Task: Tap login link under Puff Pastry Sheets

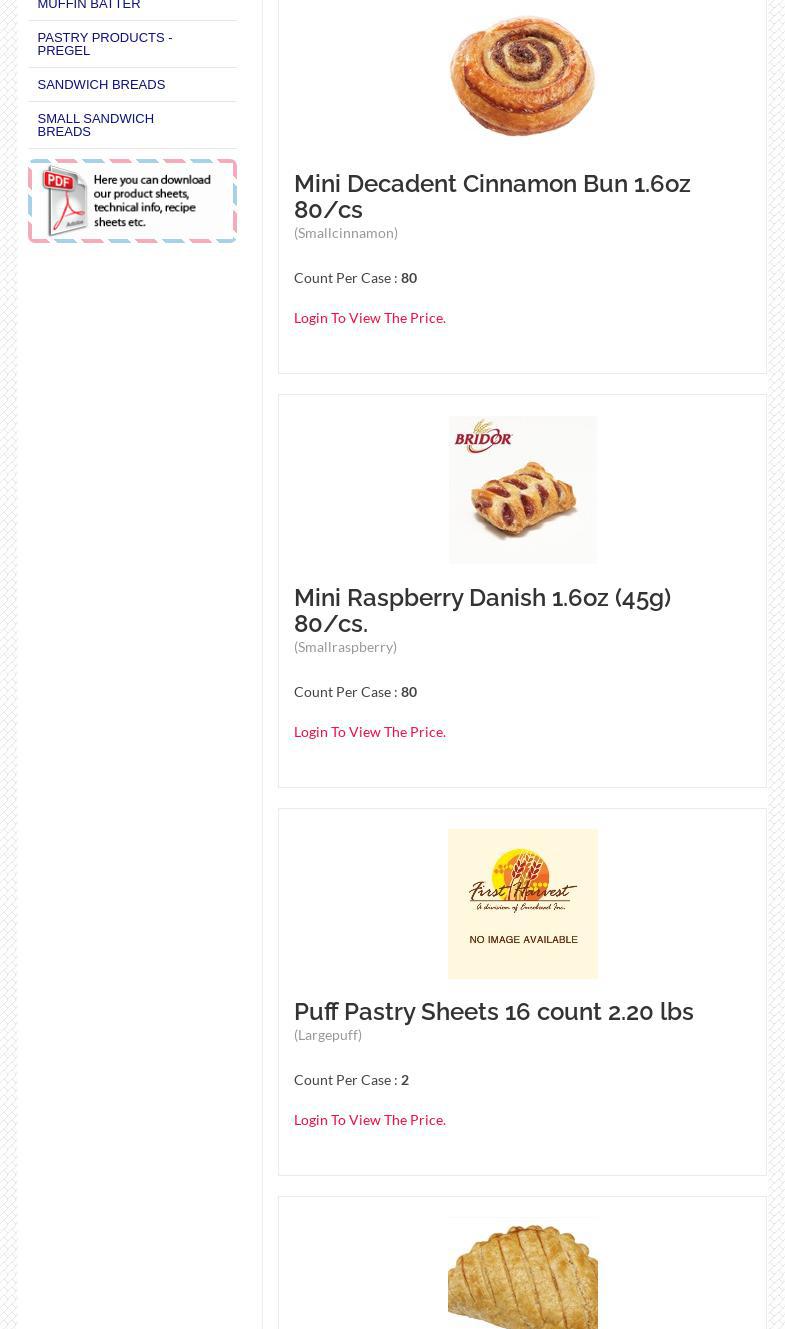Action: (x=370, y=1120)
